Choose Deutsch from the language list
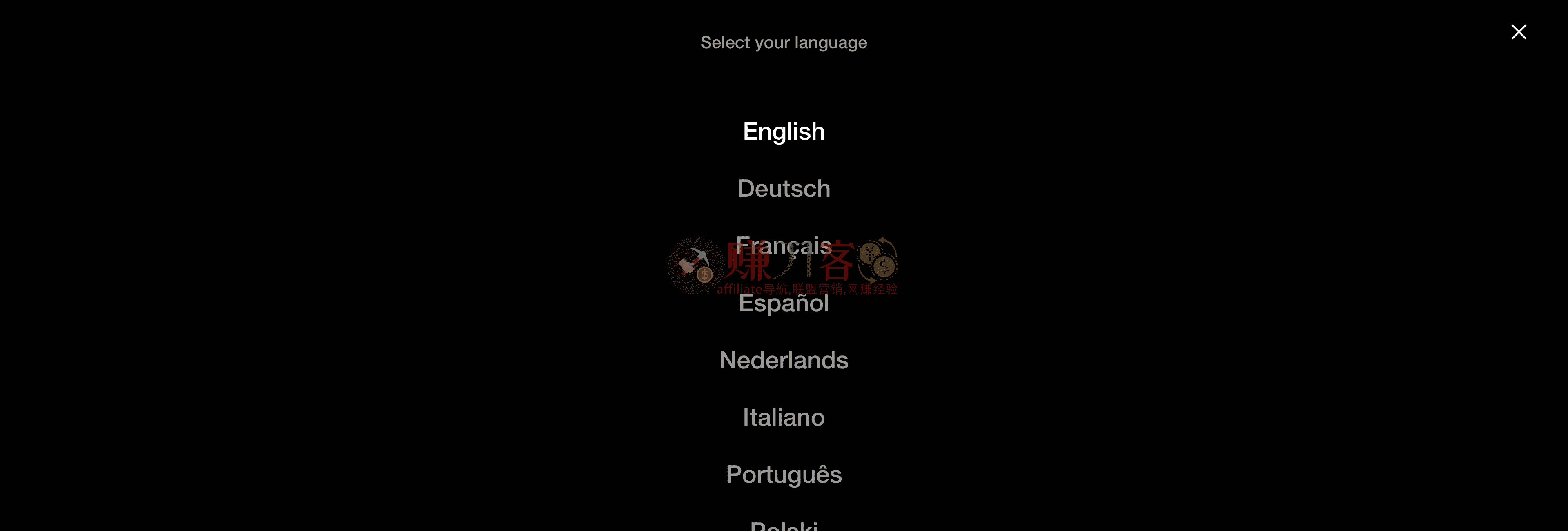 pyautogui.click(x=784, y=189)
